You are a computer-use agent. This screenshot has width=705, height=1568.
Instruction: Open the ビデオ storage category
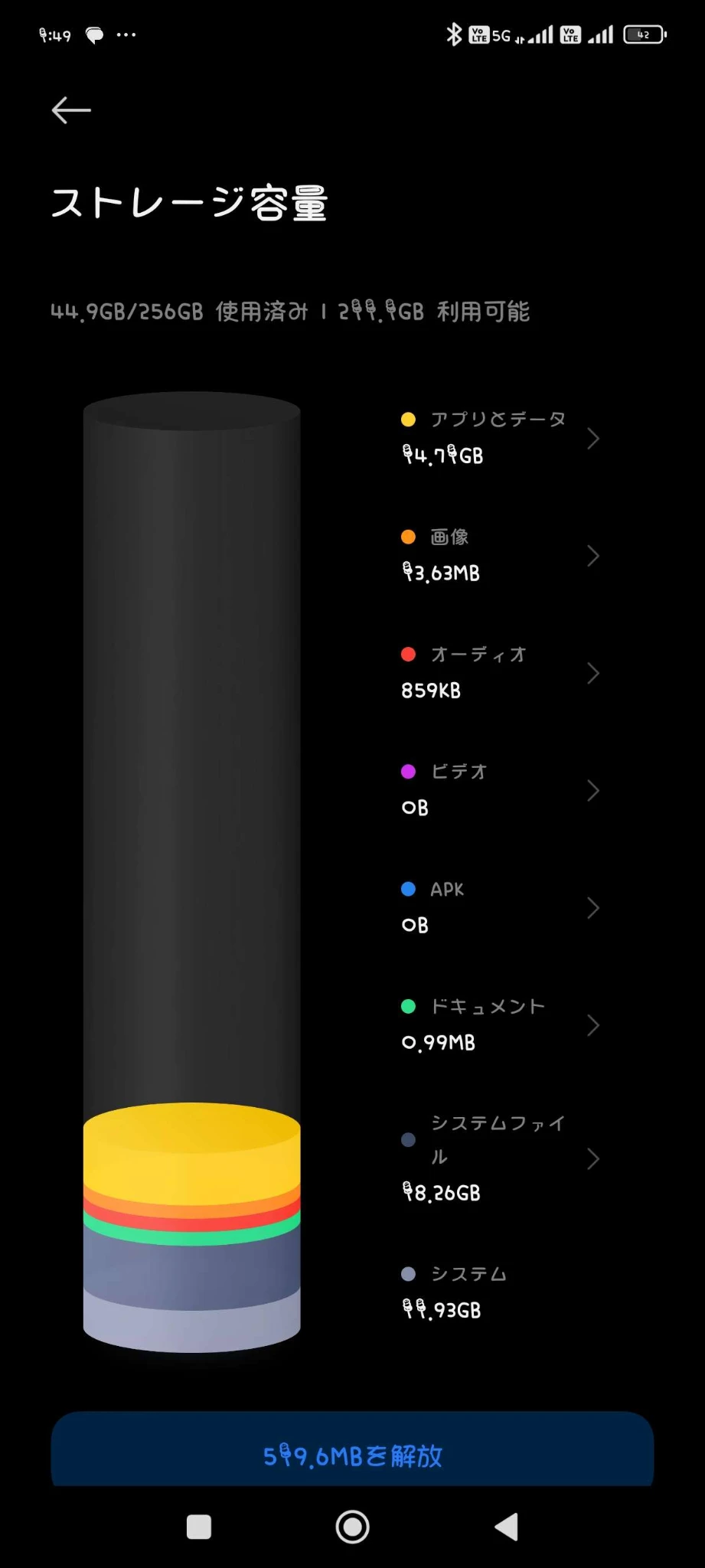(501, 790)
